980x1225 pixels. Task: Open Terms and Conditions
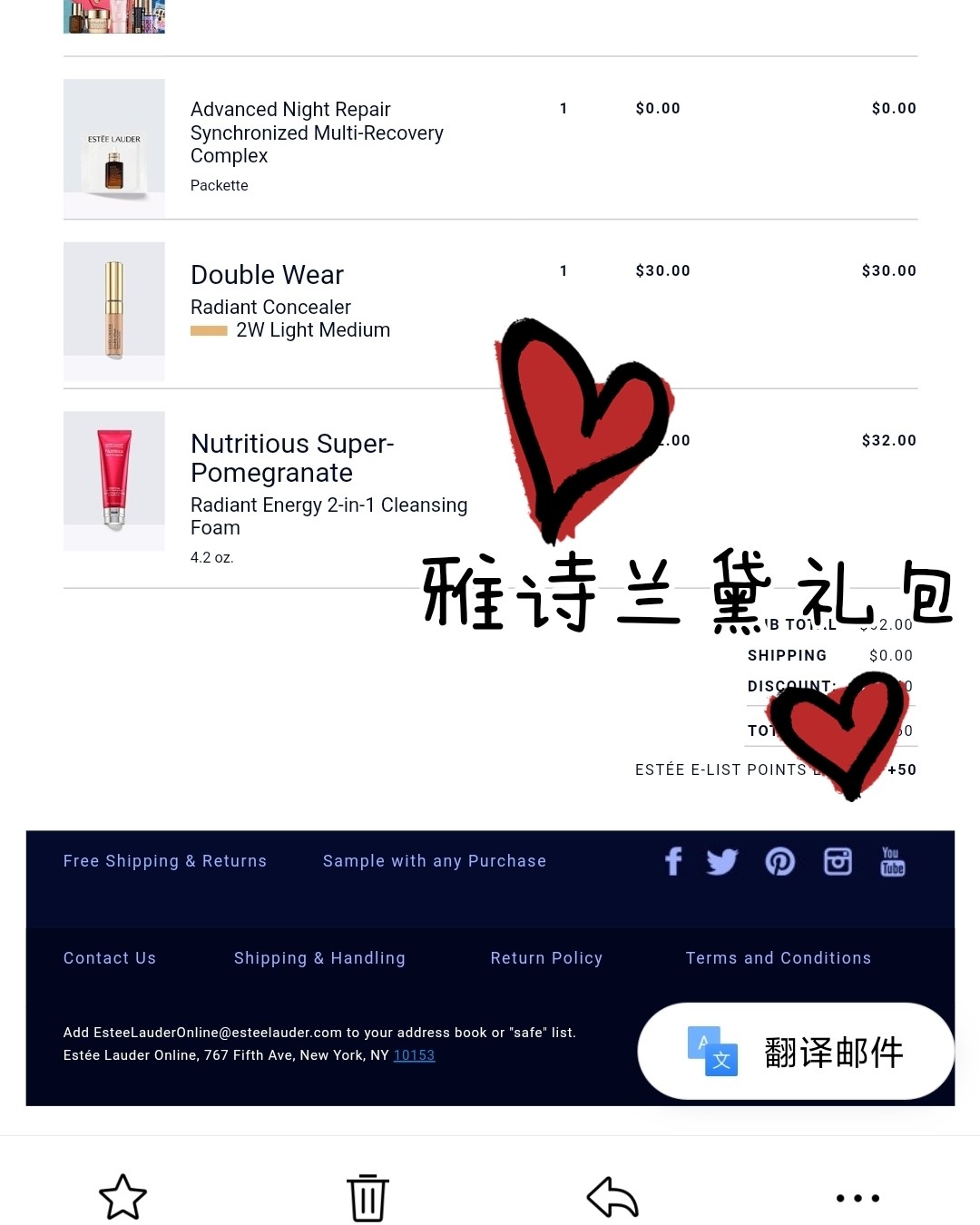pos(779,958)
